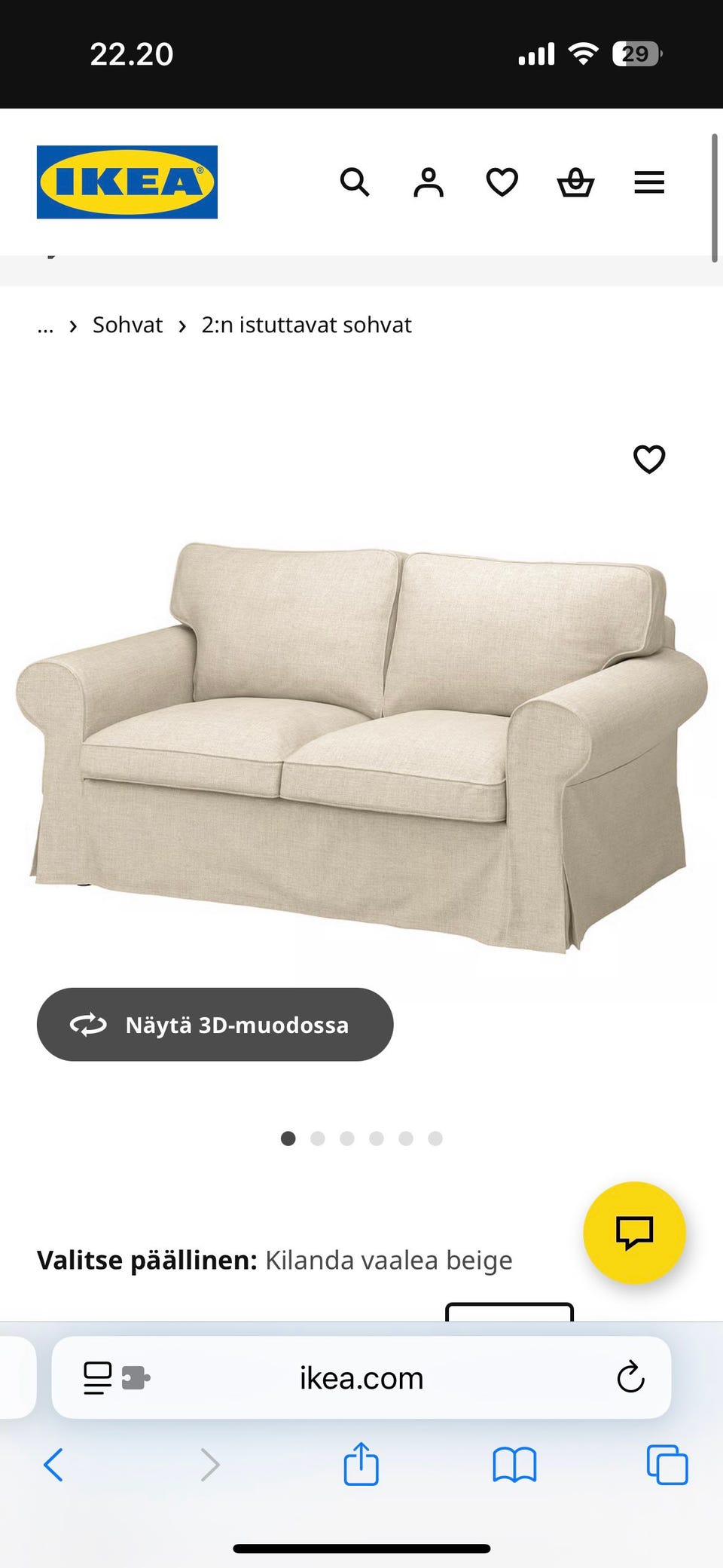Open Safari bookmarks
723x1568 pixels.
click(x=514, y=1465)
